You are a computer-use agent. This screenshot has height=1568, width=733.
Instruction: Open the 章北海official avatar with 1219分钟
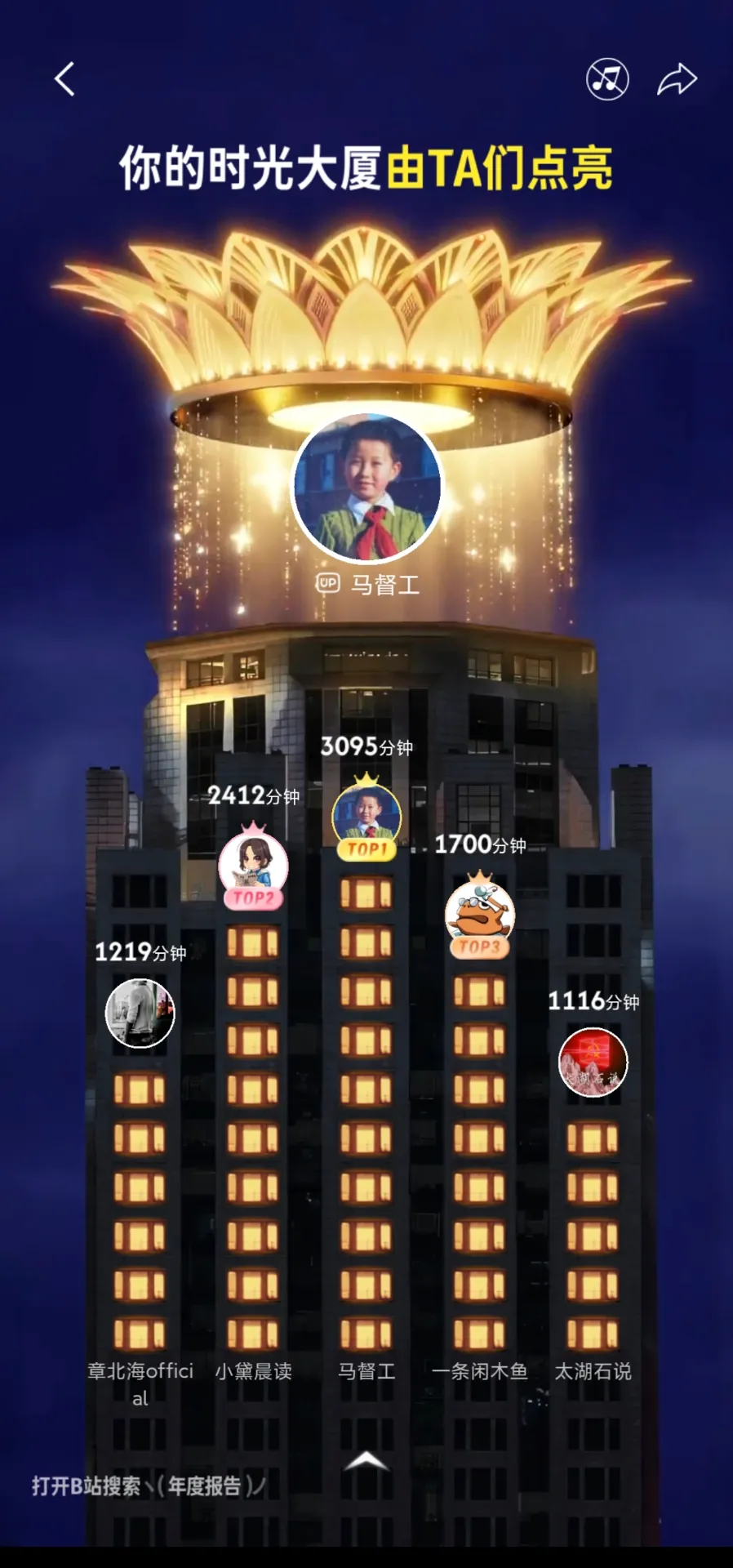pos(140,1013)
